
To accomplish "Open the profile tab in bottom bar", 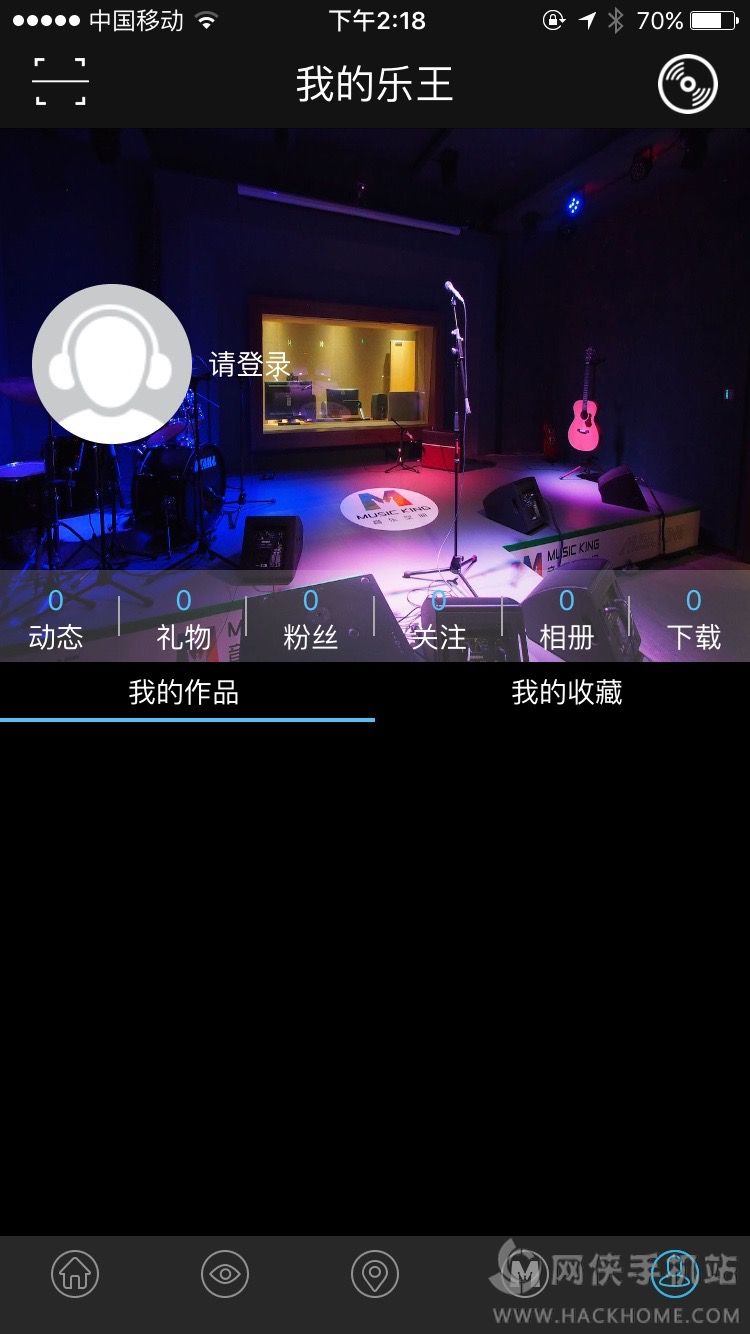I will [x=675, y=1274].
